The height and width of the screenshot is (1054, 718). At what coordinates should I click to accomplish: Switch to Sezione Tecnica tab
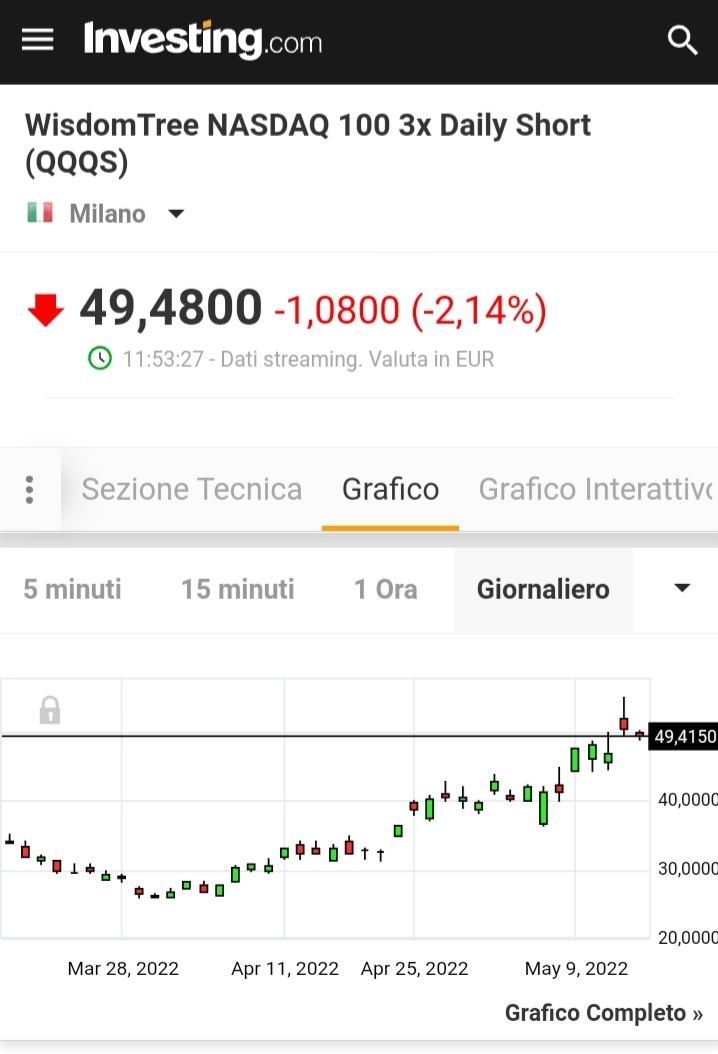(192, 489)
